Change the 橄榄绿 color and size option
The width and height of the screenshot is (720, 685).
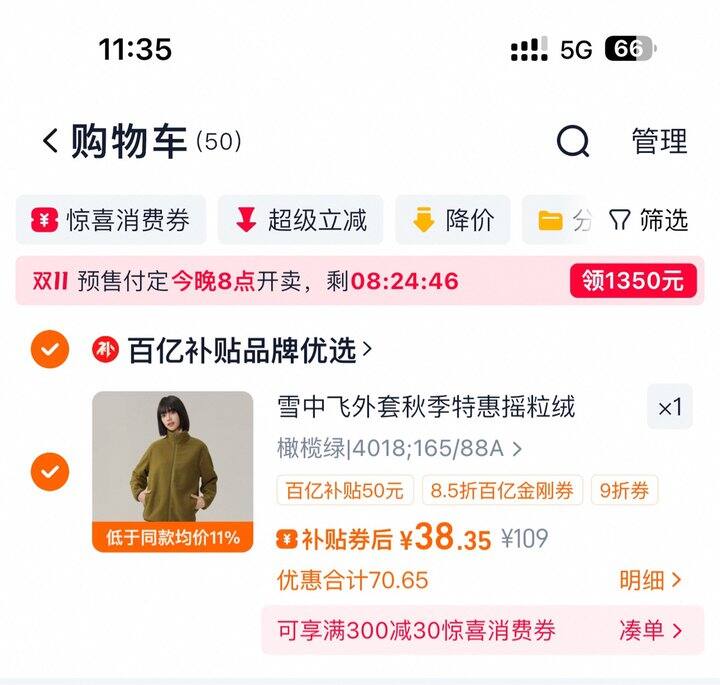coord(400,448)
